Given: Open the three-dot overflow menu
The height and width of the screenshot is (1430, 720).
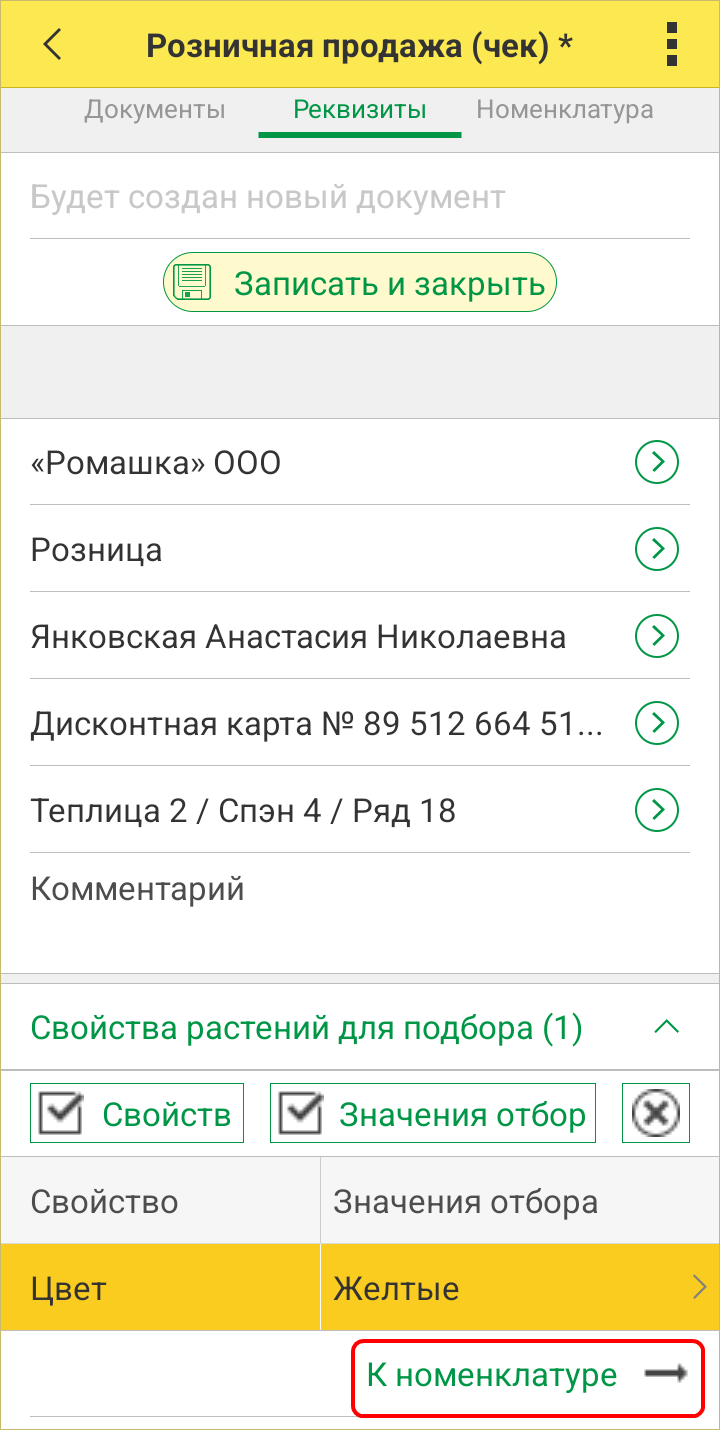Looking at the screenshot, I should click(x=670, y=45).
